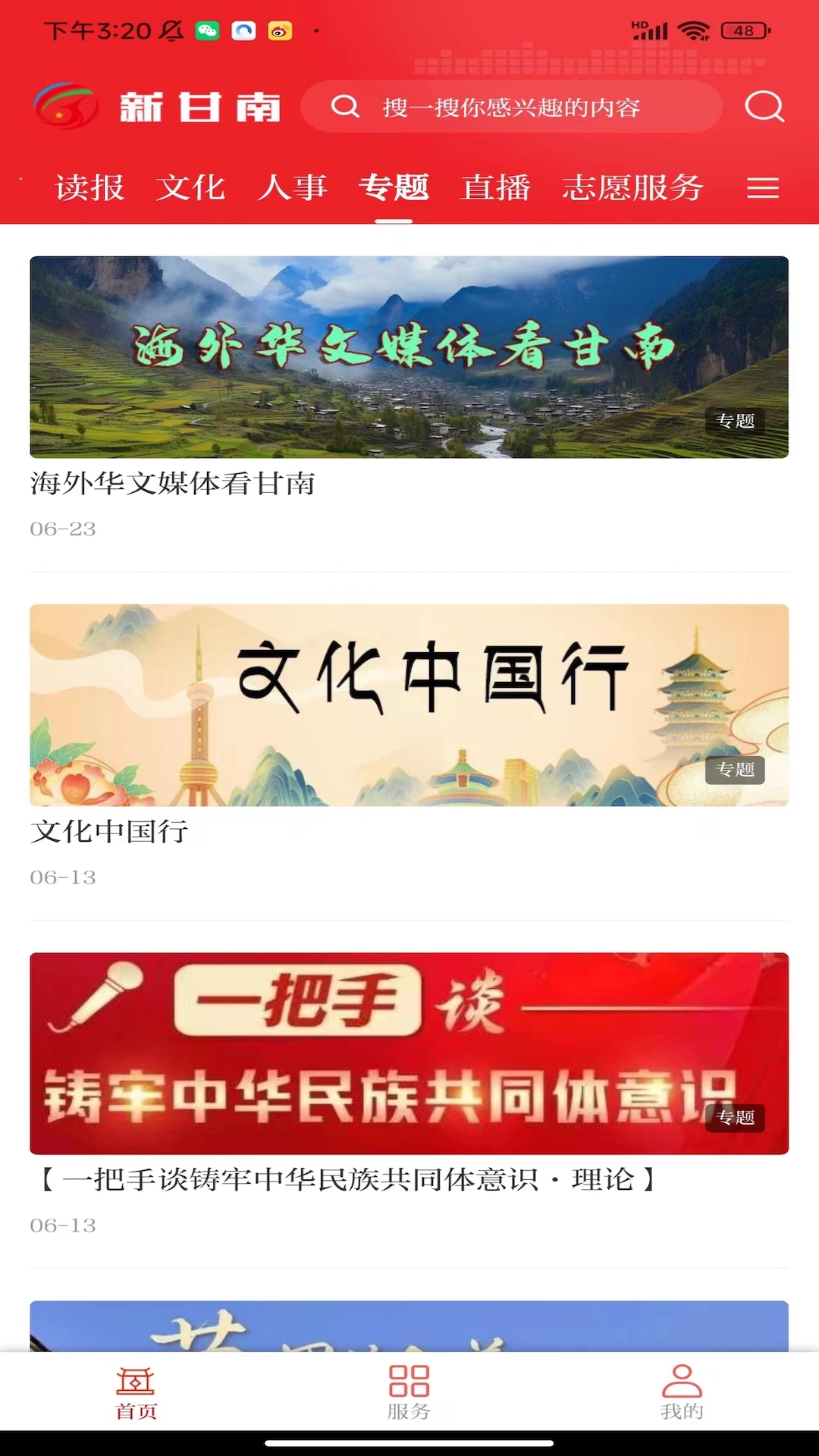Open the 人事 channel tab

click(294, 188)
